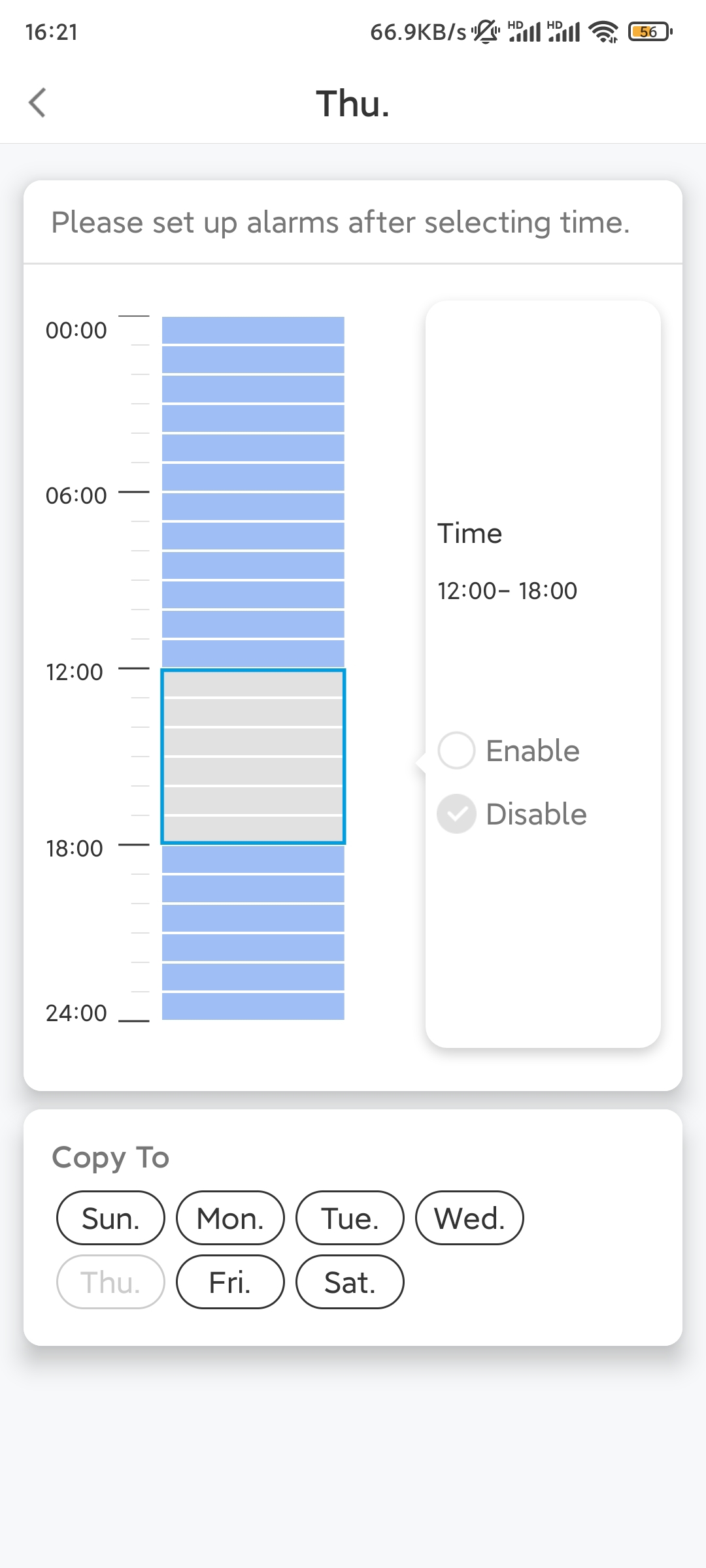Copy schedule to Tue.
The image size is (706, 1568).
(350, 1218)
